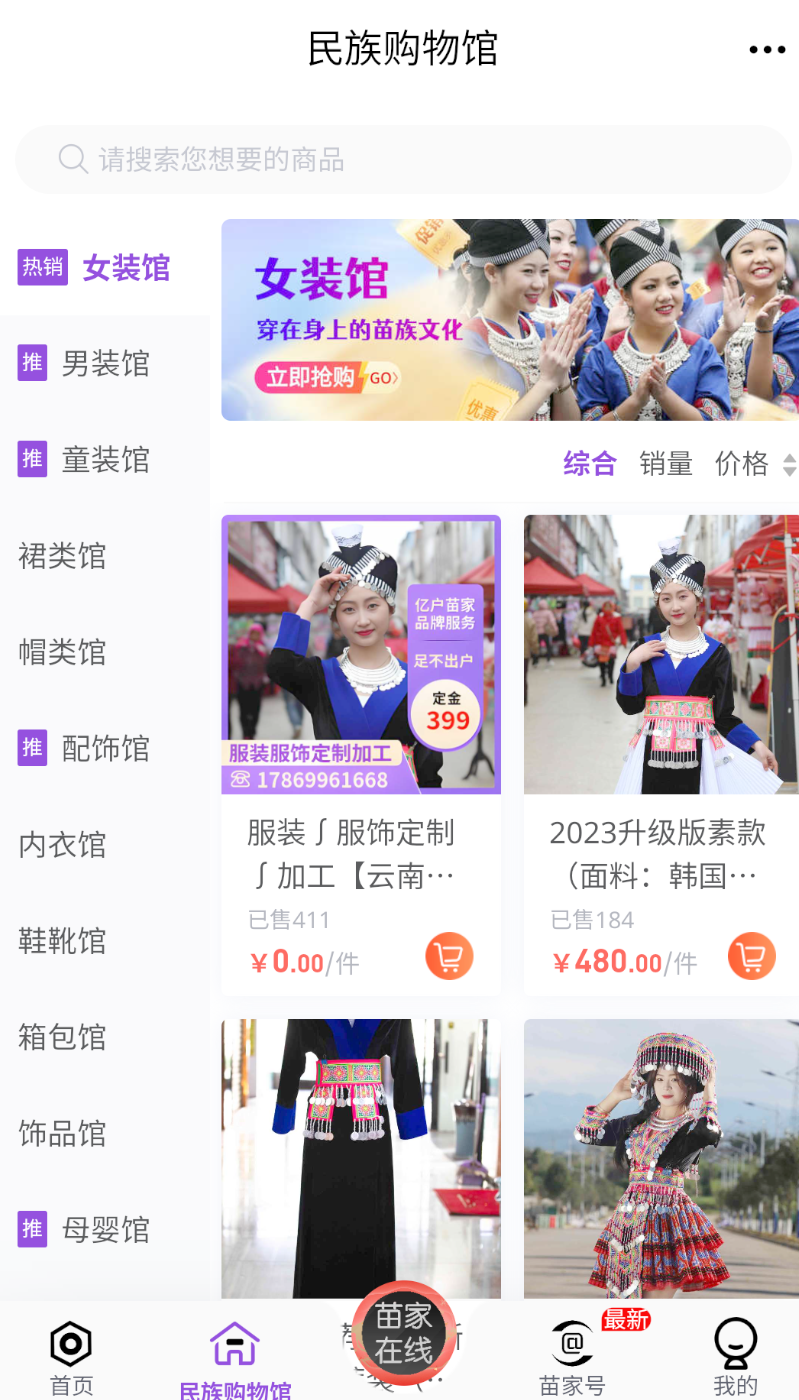The height and width of the screenshot is (1400, 799).
Task: Choose the 箱包馆 category
Action: (105, 1037)
